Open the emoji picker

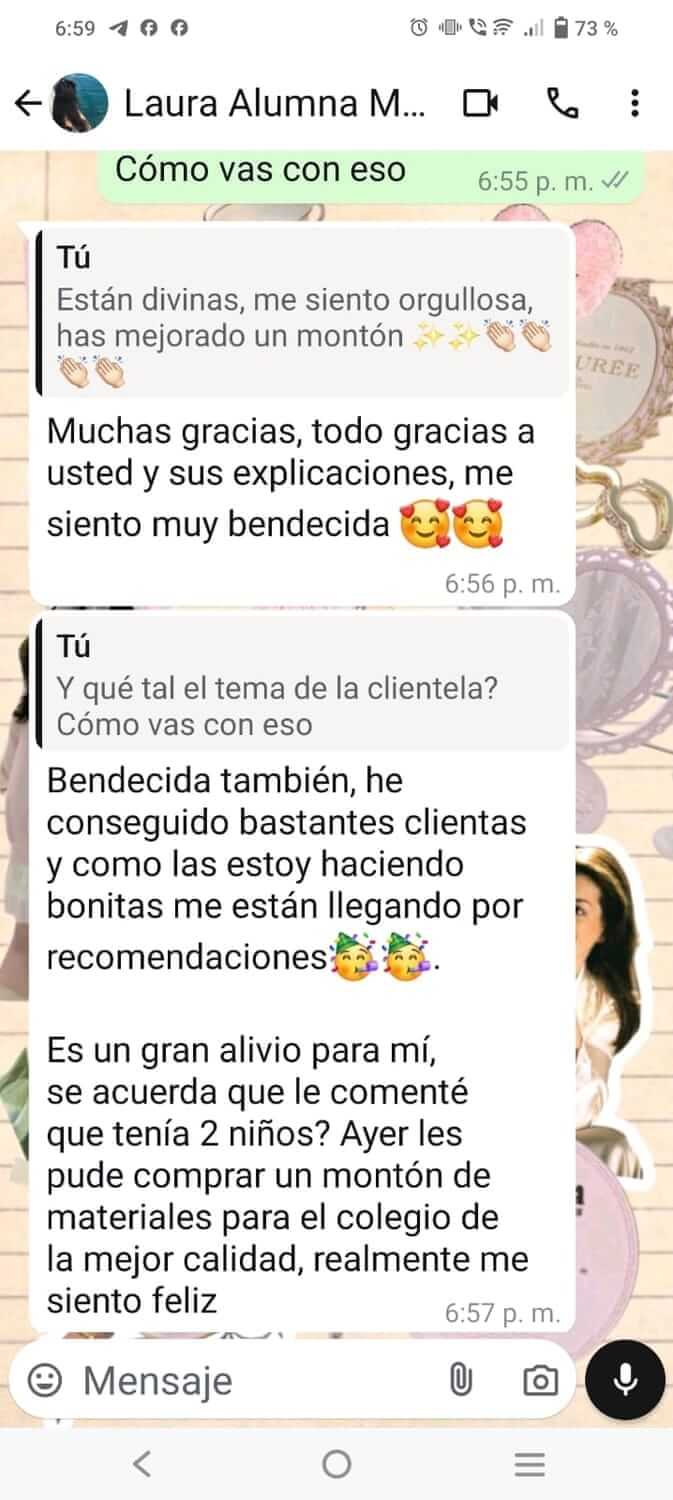coord(44,1381)
